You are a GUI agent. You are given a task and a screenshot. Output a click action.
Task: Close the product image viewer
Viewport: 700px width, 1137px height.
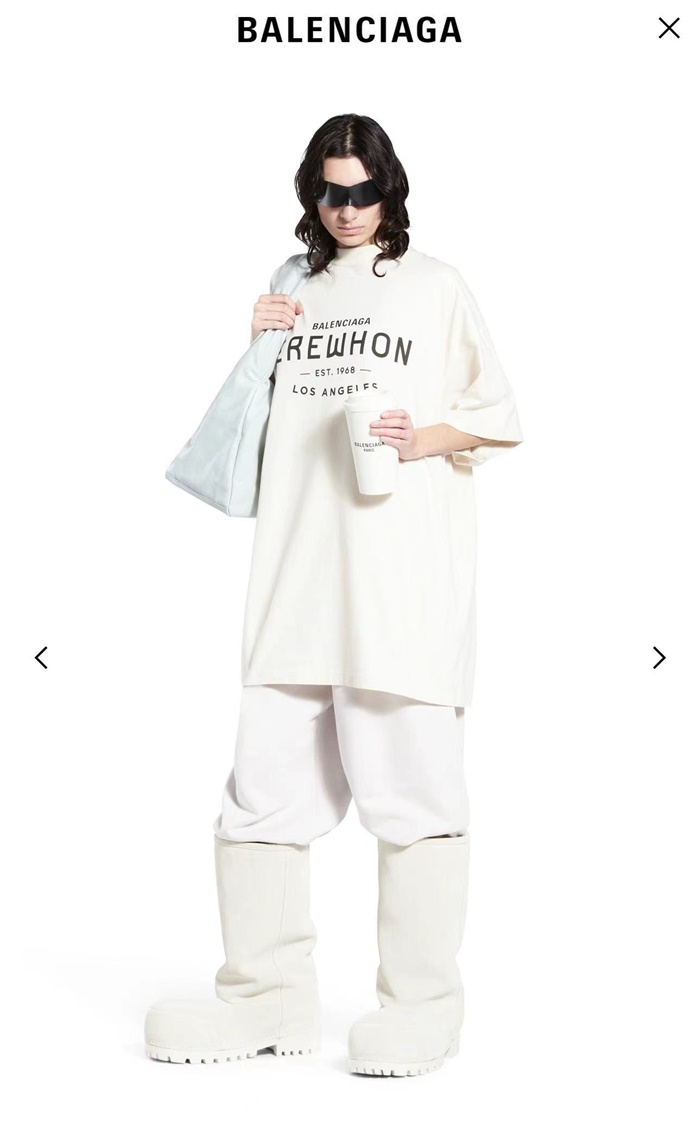coord(668,28)
